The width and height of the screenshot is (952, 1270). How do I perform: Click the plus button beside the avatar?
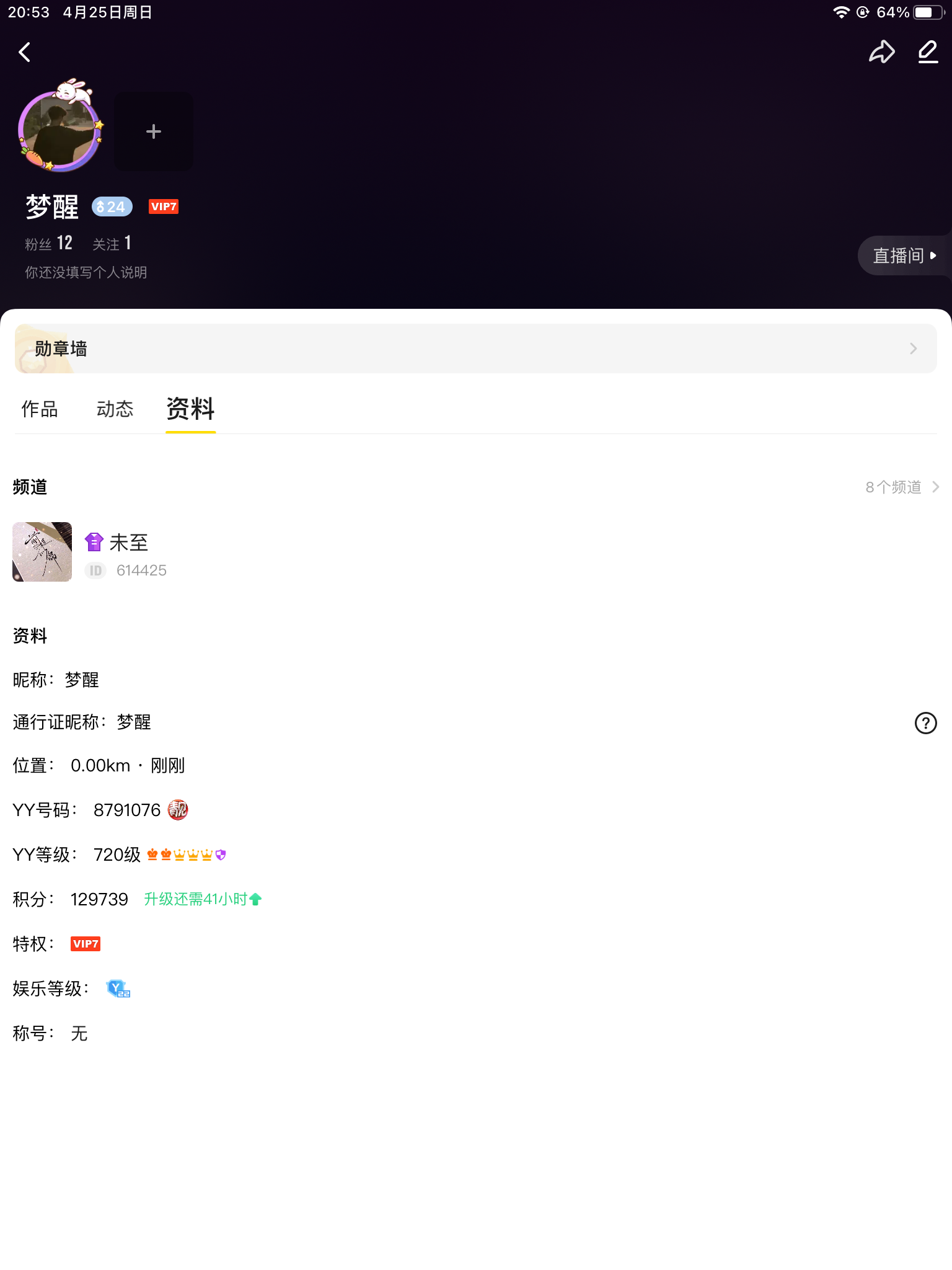153,131
